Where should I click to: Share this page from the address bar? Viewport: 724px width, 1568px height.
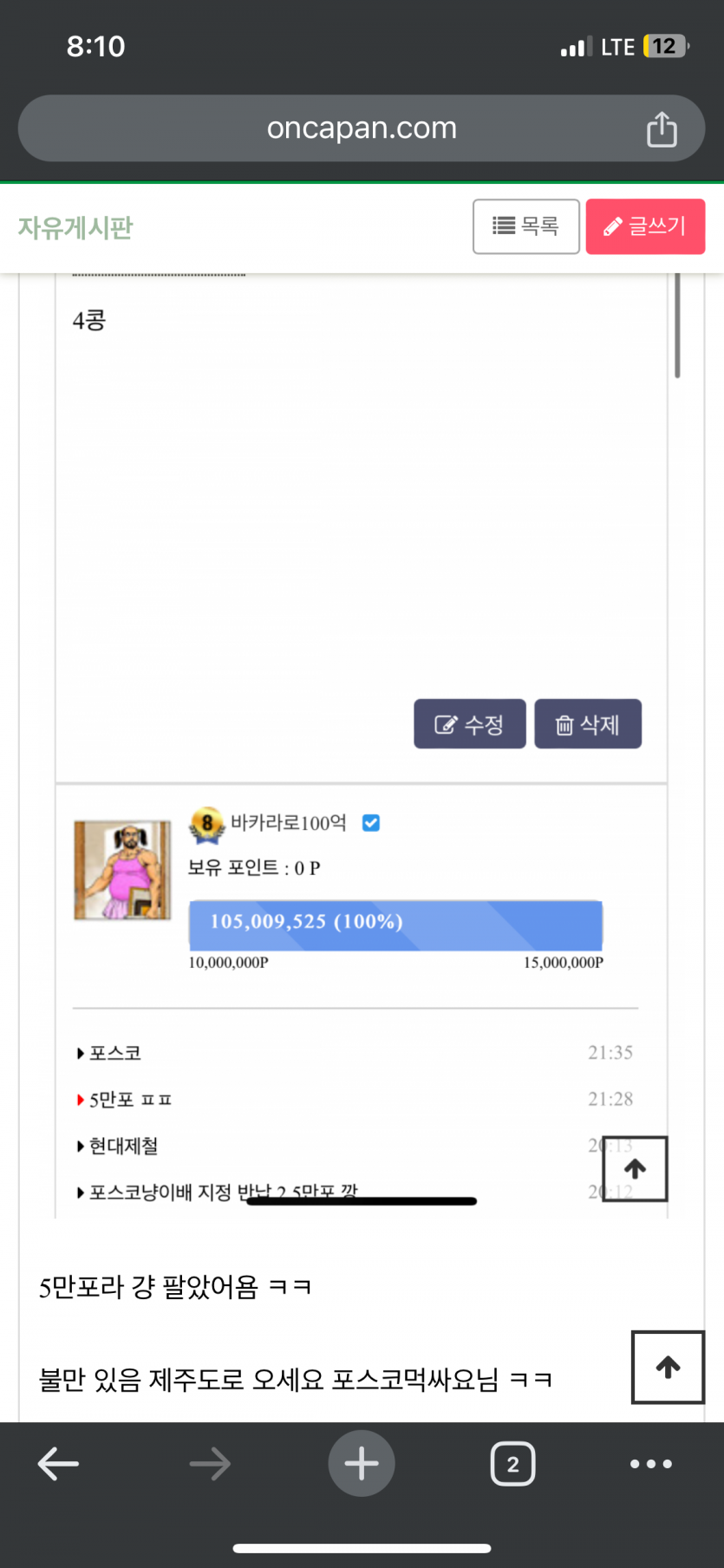662,129
